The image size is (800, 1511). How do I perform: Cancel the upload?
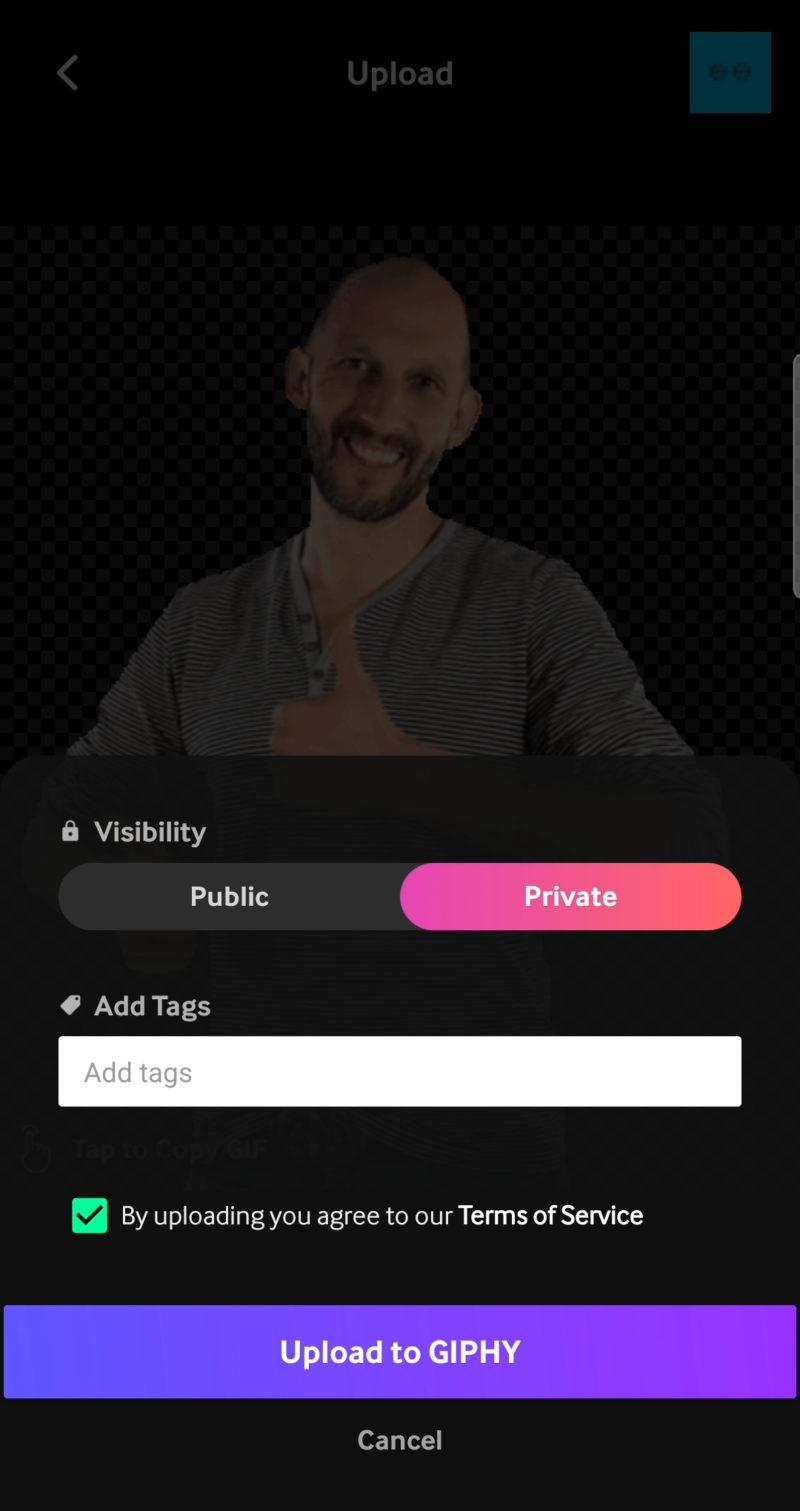click(400, 1440)
